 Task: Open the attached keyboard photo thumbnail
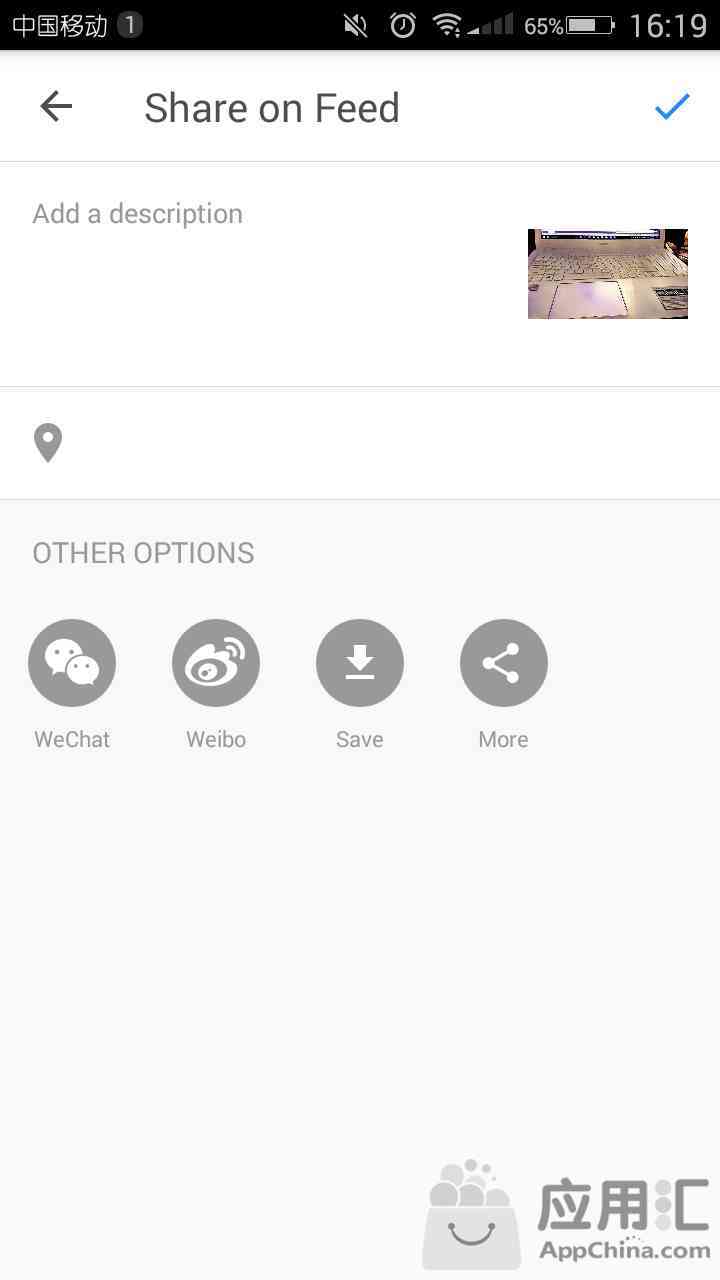[x=608, y=274]
